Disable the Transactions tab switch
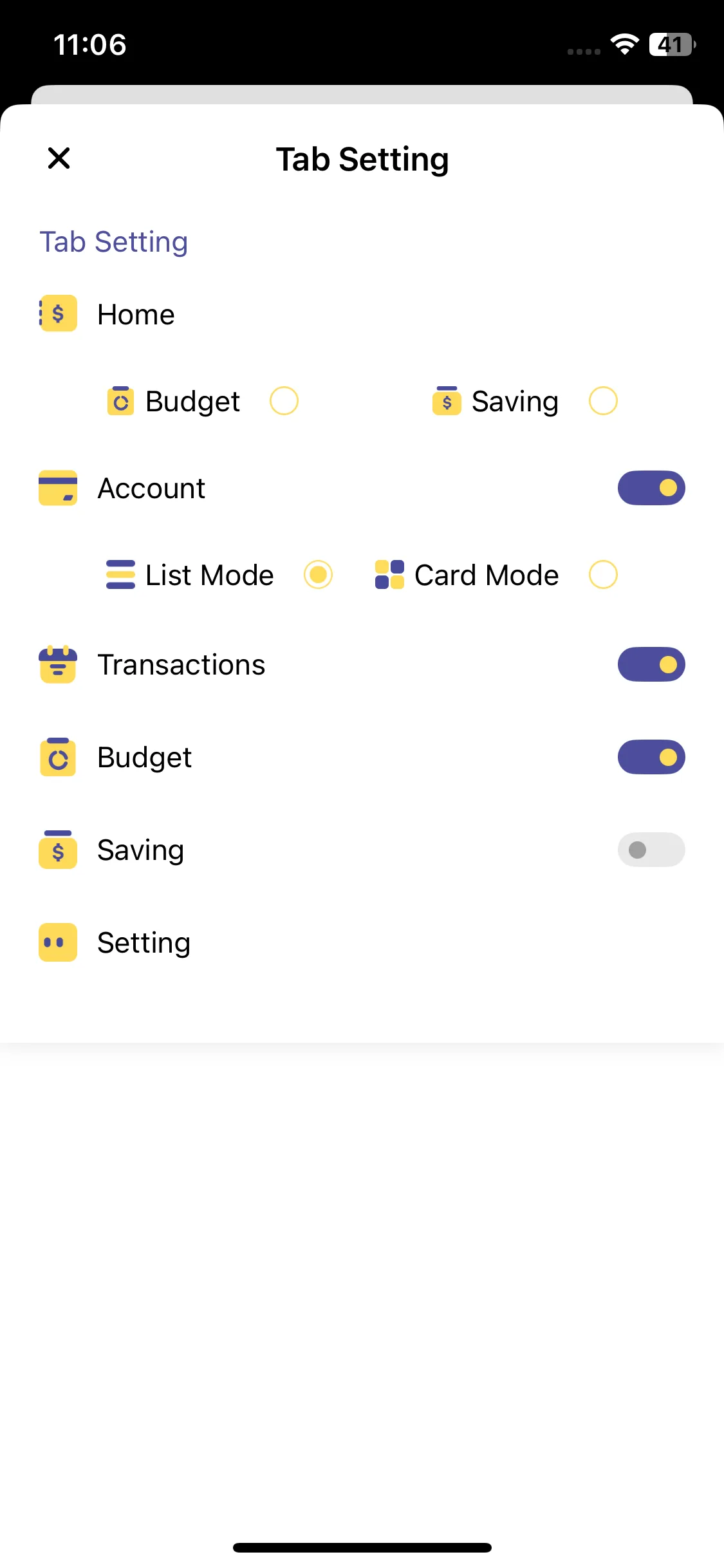724x1568 pixels. coord(651,664)
